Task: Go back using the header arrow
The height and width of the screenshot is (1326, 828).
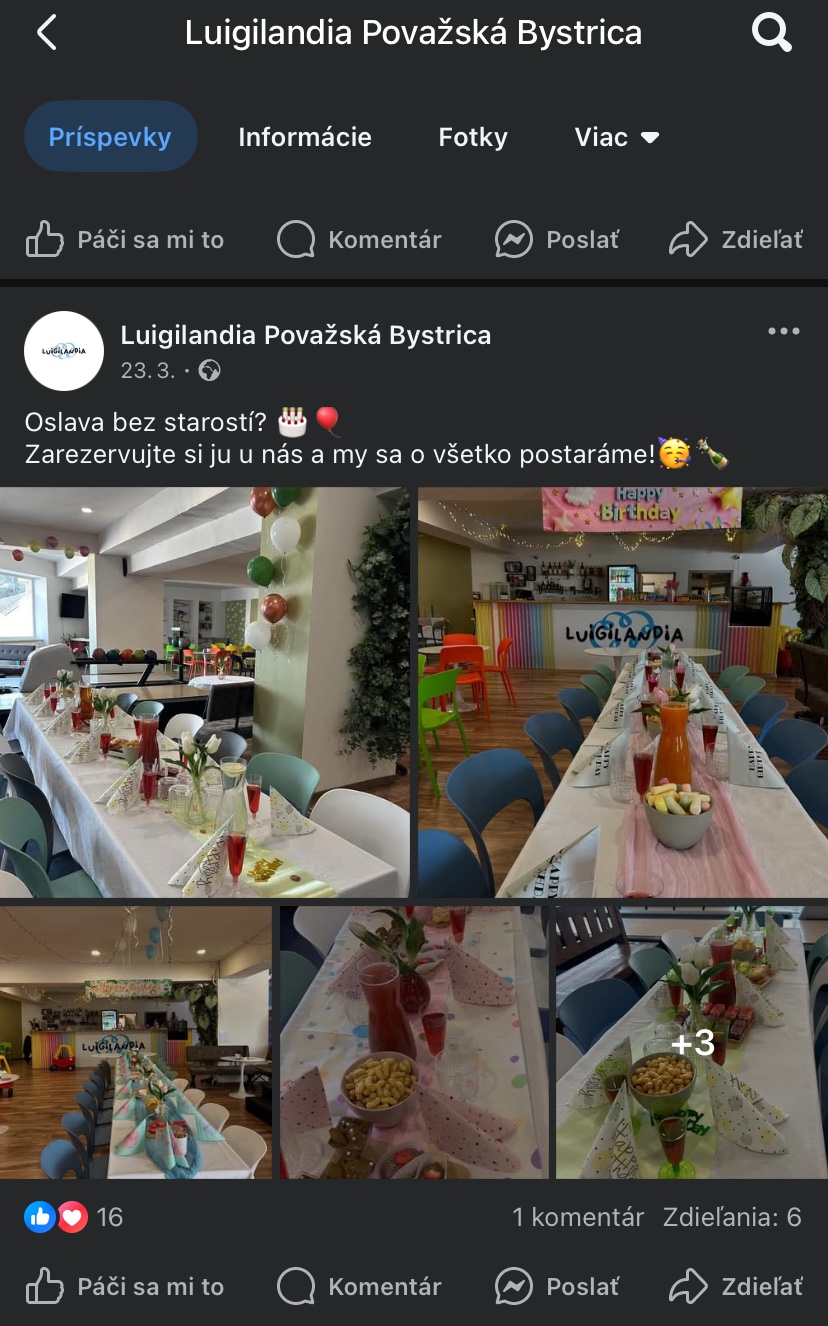Action: 46,33
